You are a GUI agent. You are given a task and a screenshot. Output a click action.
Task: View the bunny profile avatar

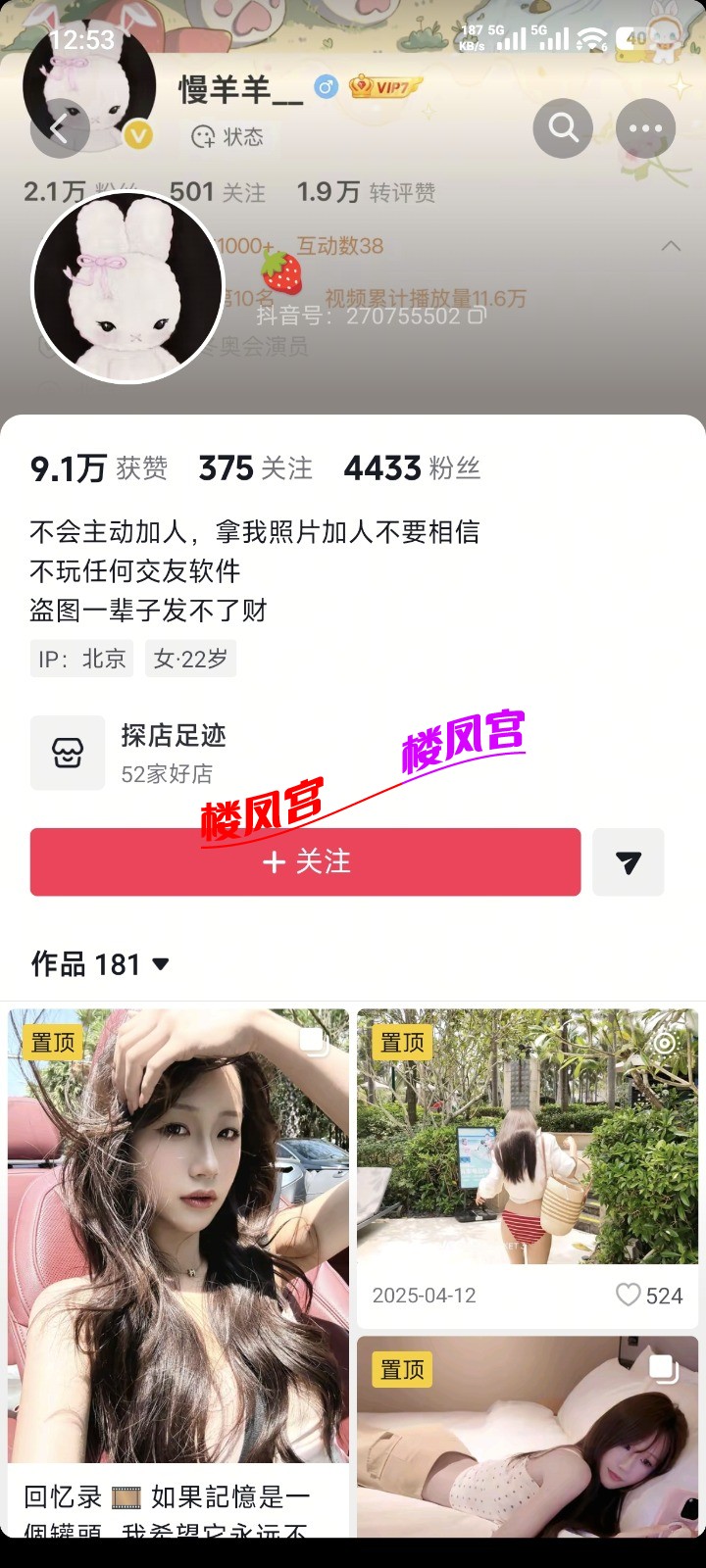point(128,287)
